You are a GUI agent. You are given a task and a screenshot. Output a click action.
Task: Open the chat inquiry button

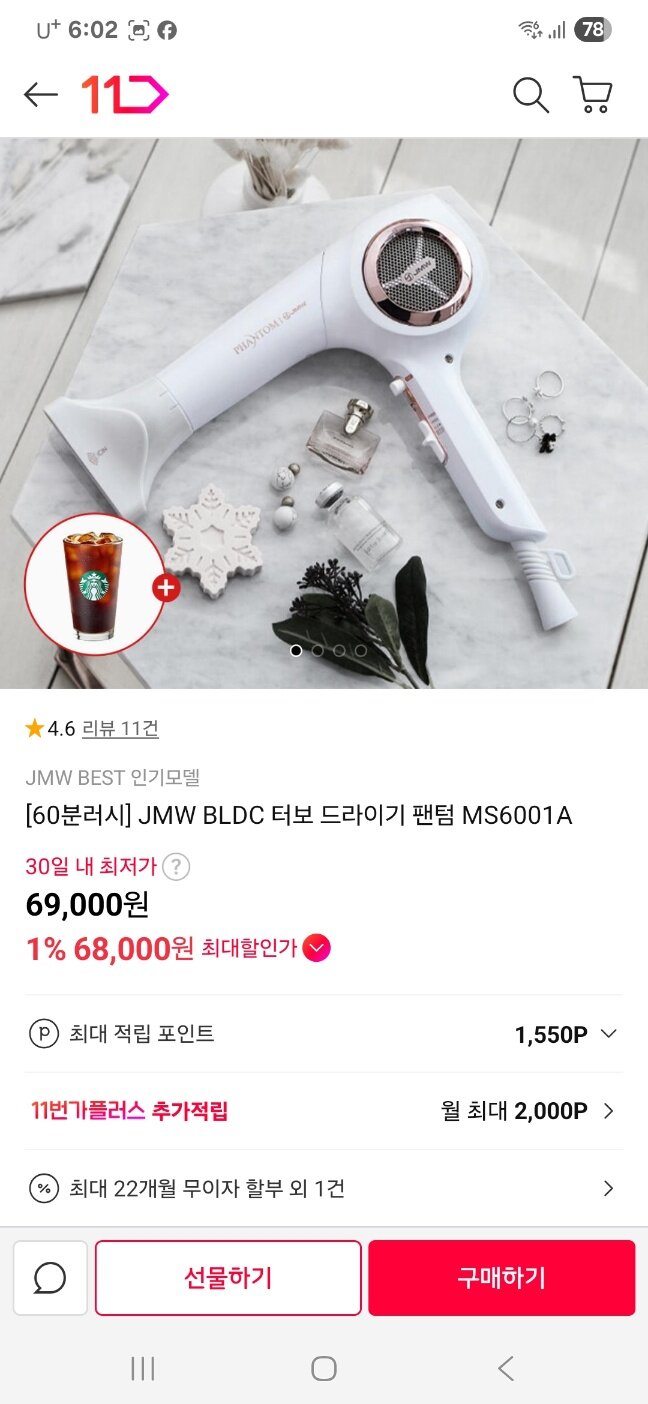tap(50, 1278)
